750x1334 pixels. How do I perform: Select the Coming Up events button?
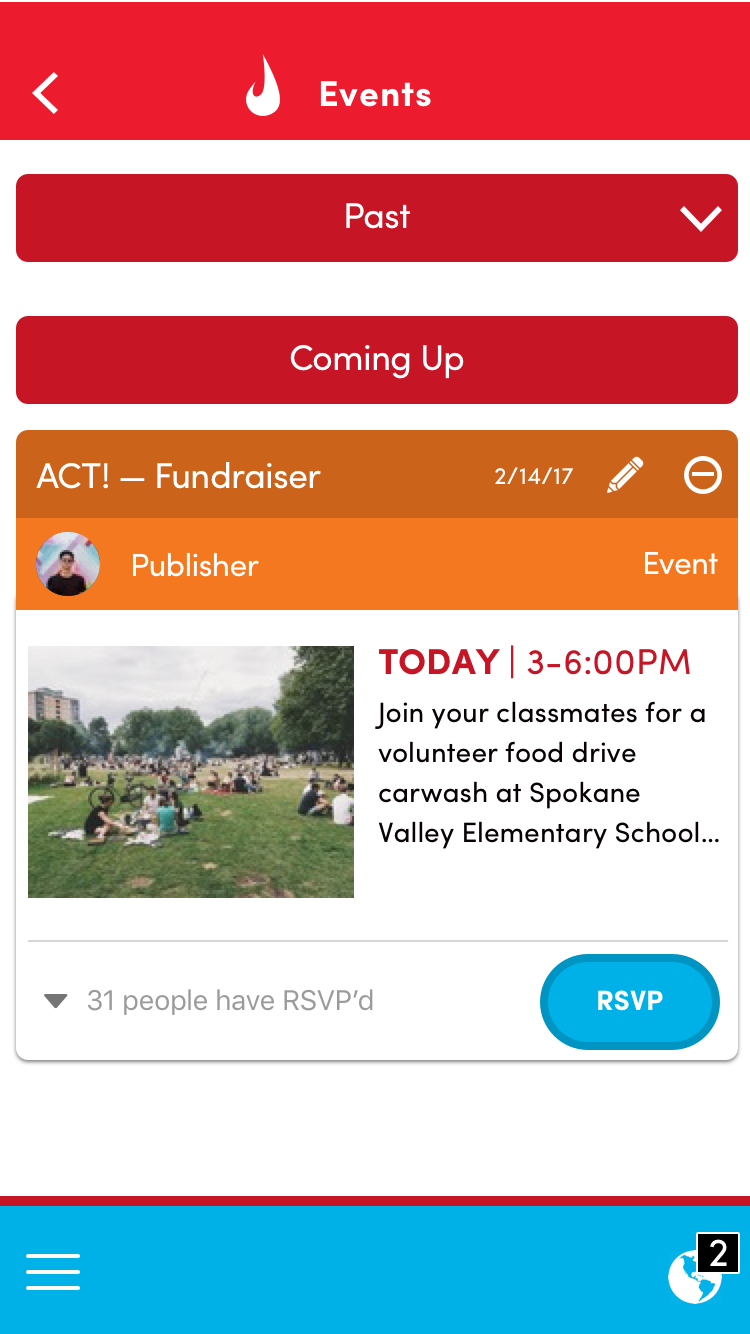(x=376, y=360)
